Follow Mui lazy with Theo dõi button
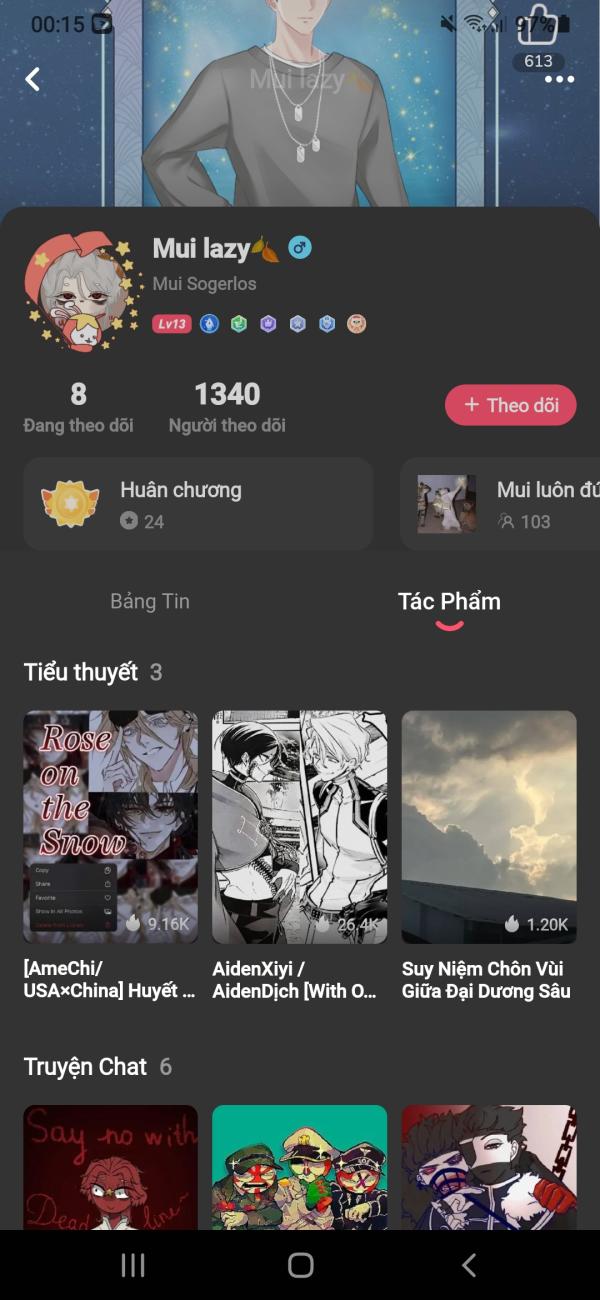 click(510, 405)
